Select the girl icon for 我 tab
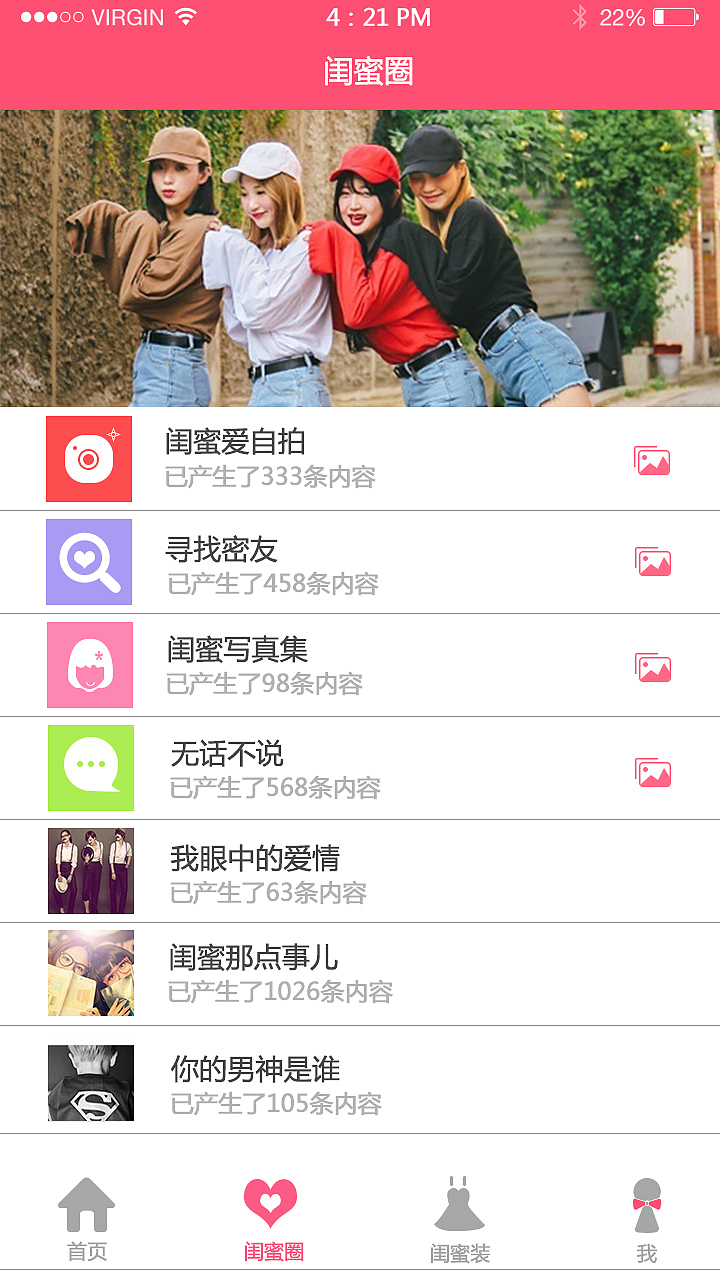Viewport: 720px width, 1280px height. tap(646, 1203)
